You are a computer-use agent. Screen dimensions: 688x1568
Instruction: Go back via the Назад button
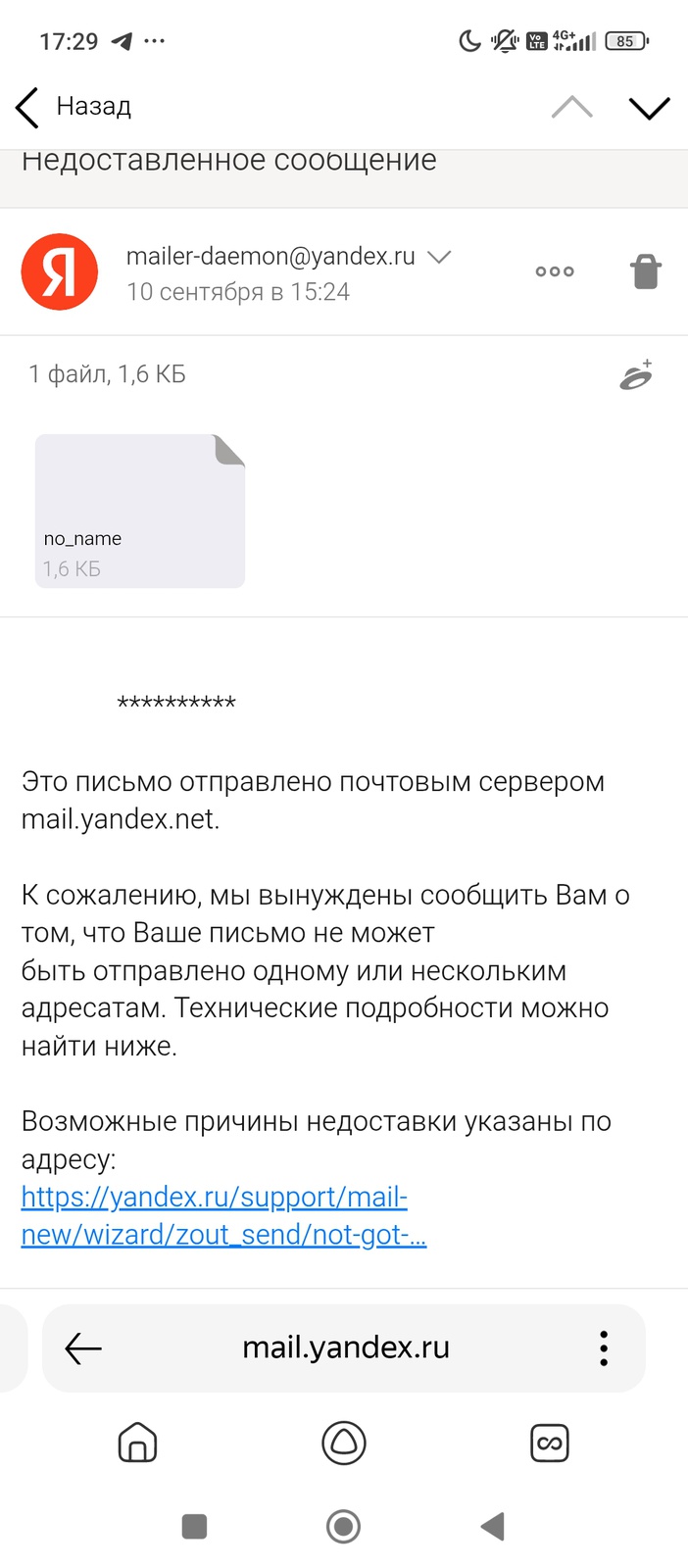[x=74, y=107]
